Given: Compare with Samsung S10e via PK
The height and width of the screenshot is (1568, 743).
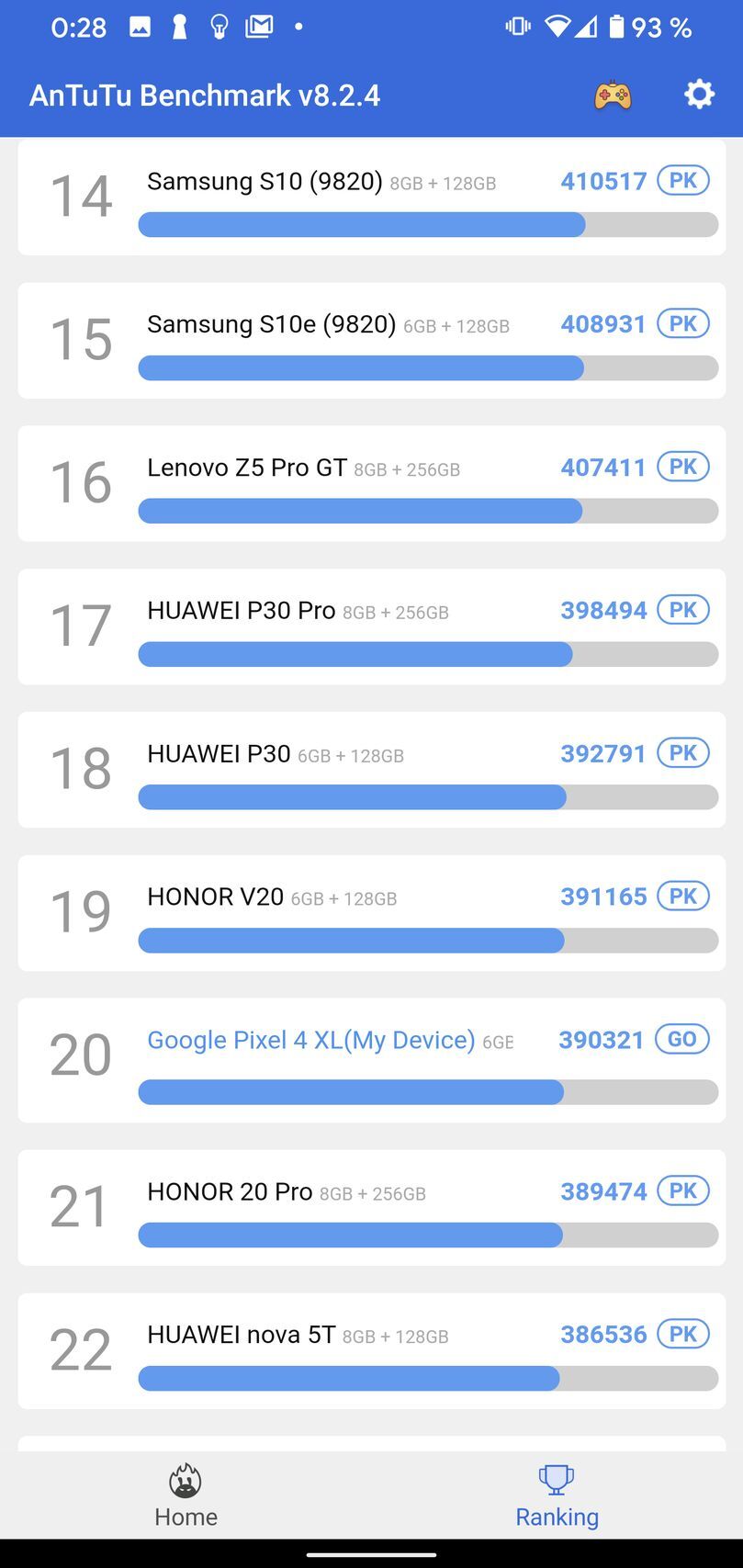Looking at the screenshot, I should 682,323.
